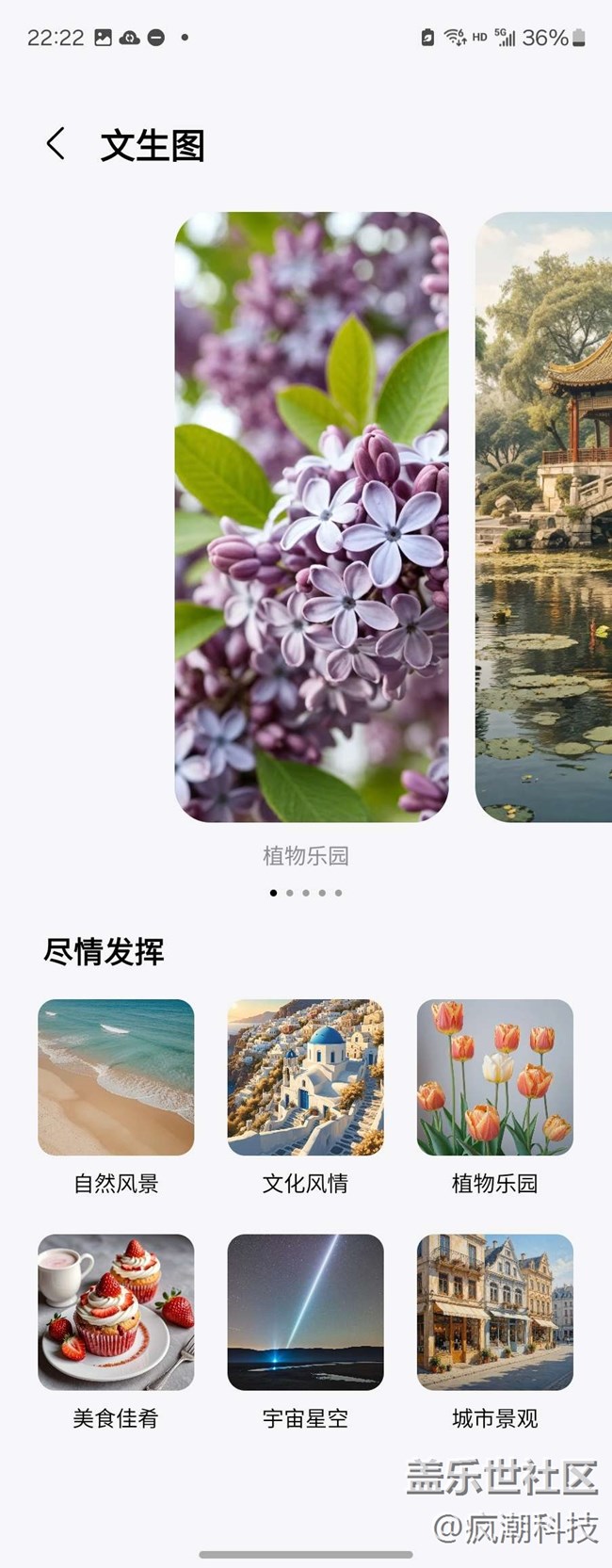Go back from 文生图 screen
The image size is (612, 1568).
(56, 144)
